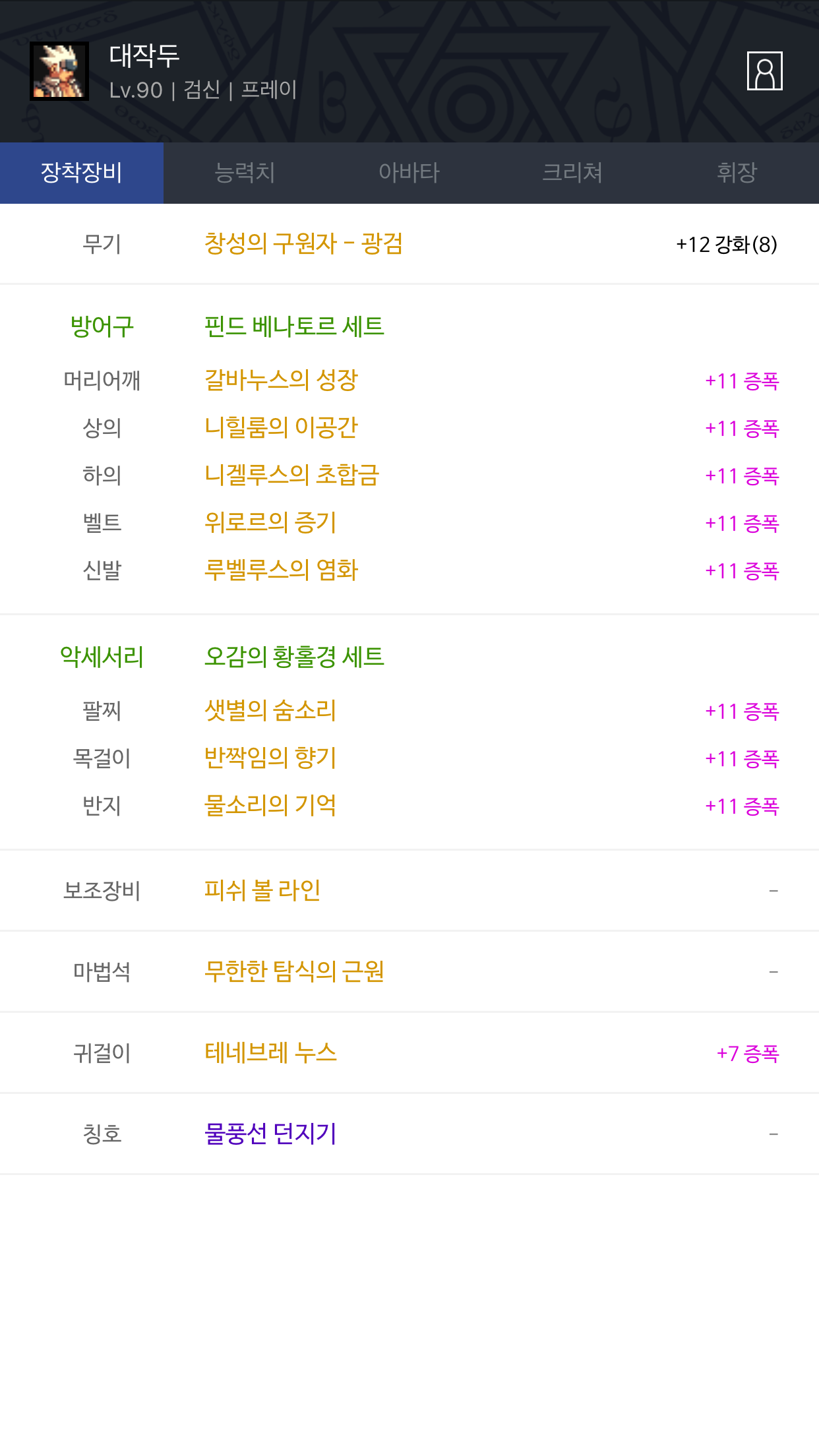The width and height of the screenshot is (819, 1456).
Task: Switch to the 아바타 tab
Action: tap(409, 173)
